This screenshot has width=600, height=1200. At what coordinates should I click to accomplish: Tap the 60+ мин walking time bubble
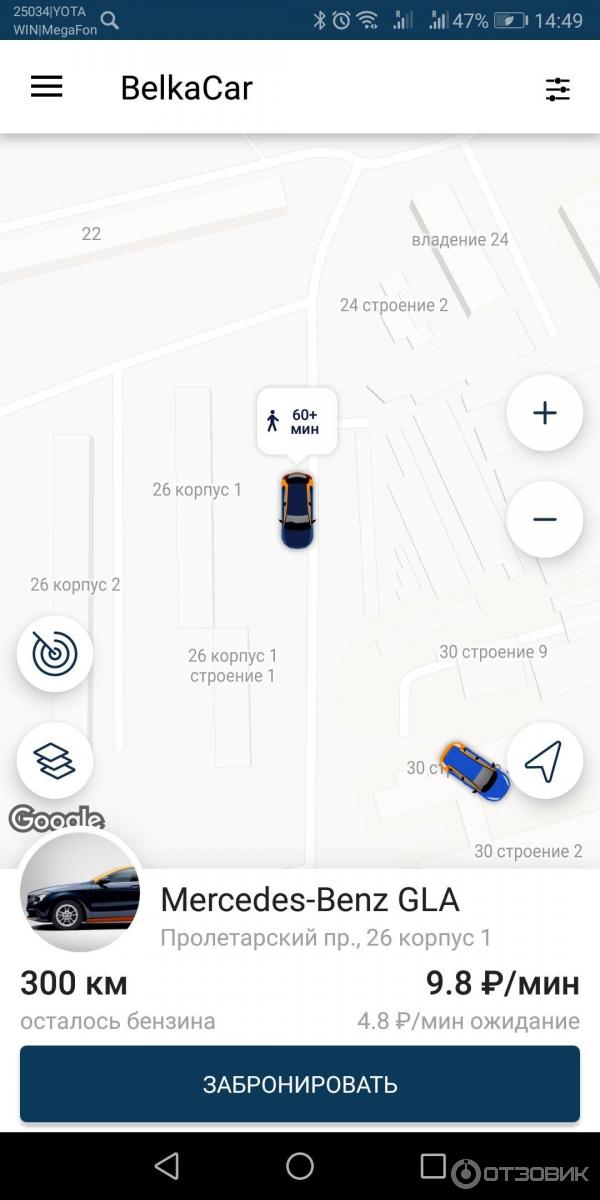[297, 420]
